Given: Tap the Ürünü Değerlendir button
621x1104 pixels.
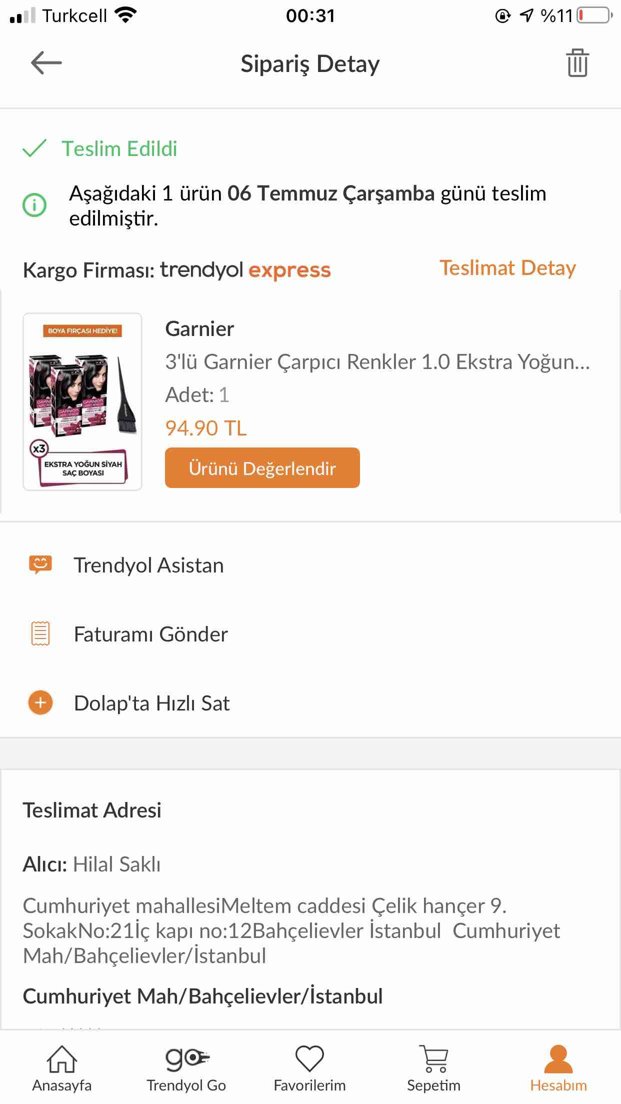Looking at the screenshot, I should click(262, 468).
